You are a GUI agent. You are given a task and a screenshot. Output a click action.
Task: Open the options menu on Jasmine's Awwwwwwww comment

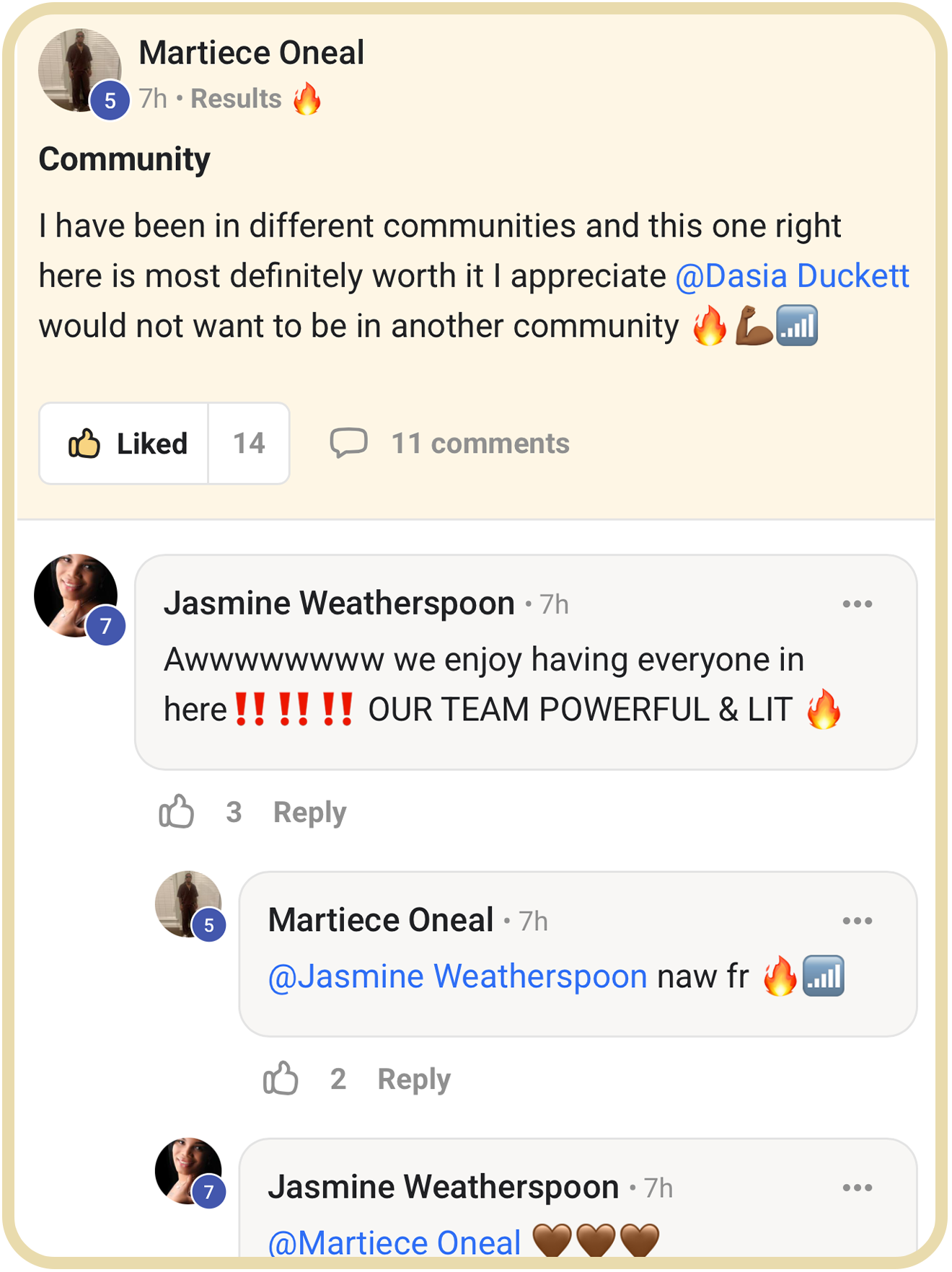pos(857,604)
